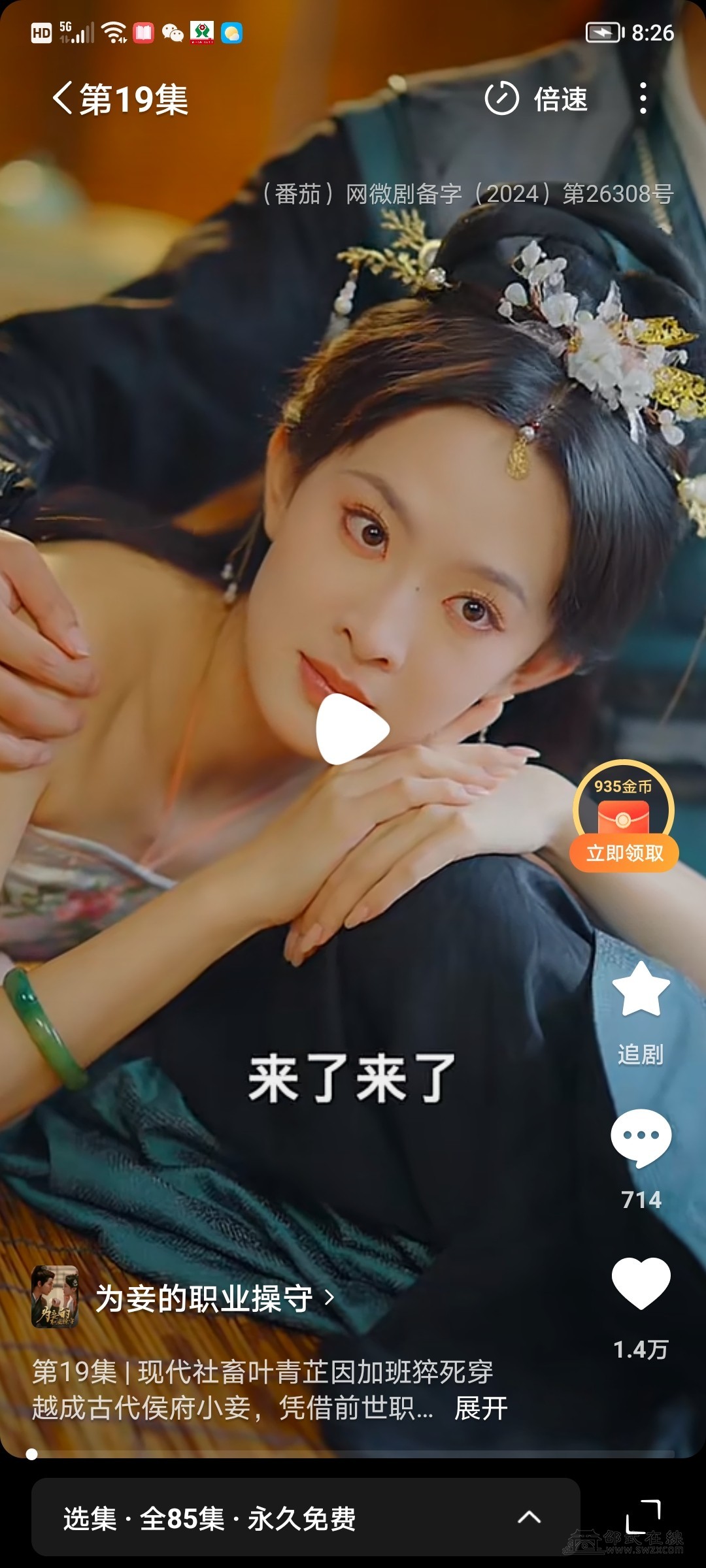This screenshot has width=706, height=1568.
Task: Open the 倍速 playback speed option
Action: click(536, 99)
